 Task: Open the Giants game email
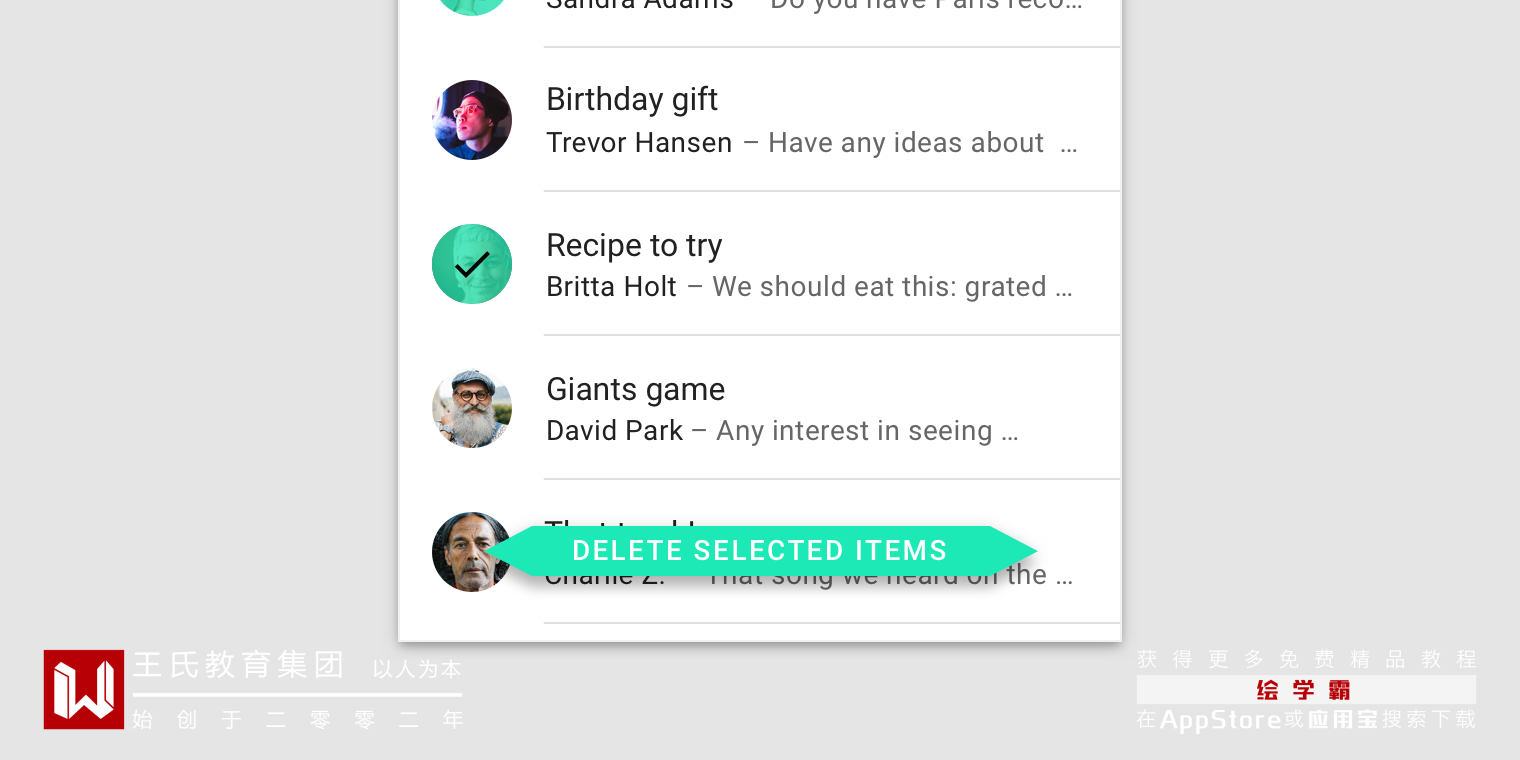(x=810, y=409)
